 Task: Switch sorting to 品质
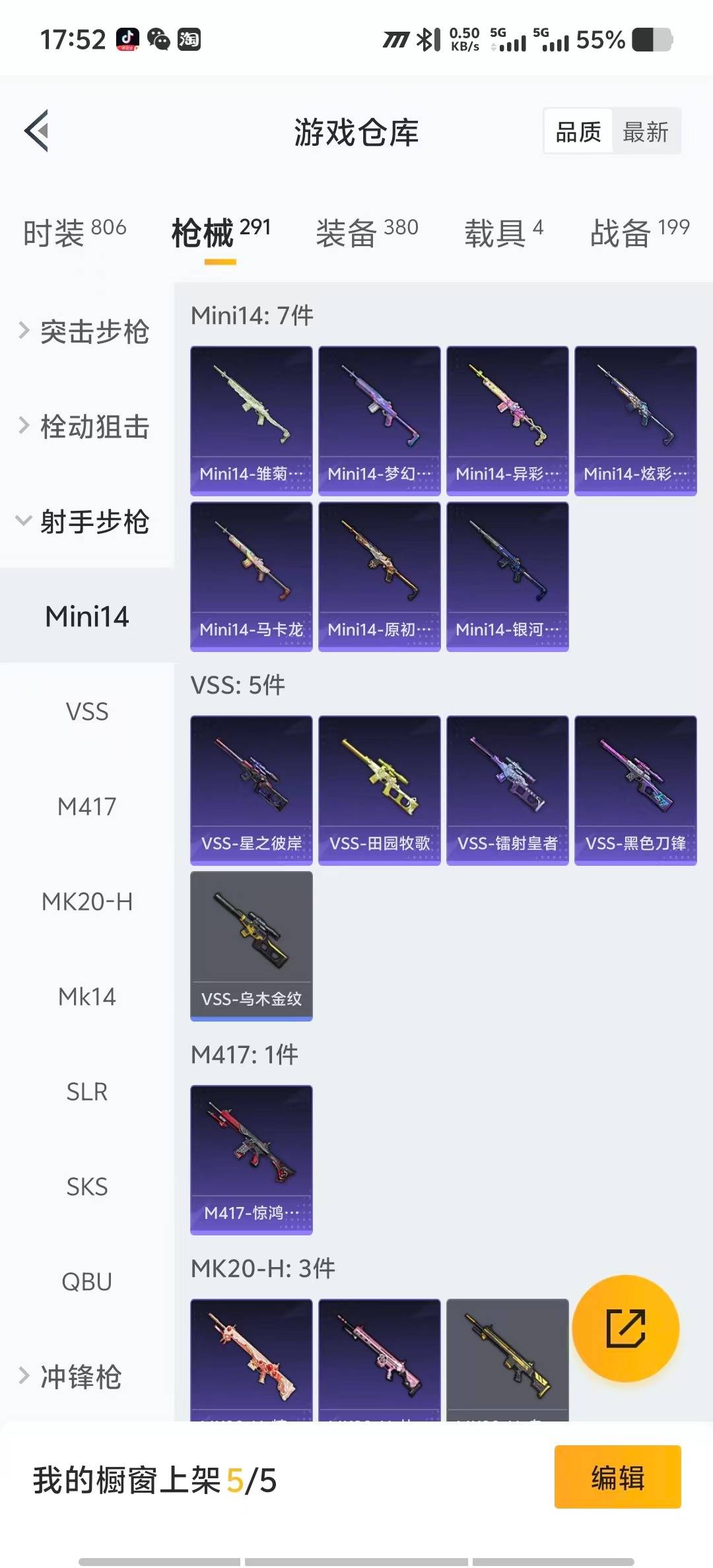pos(576,131)
